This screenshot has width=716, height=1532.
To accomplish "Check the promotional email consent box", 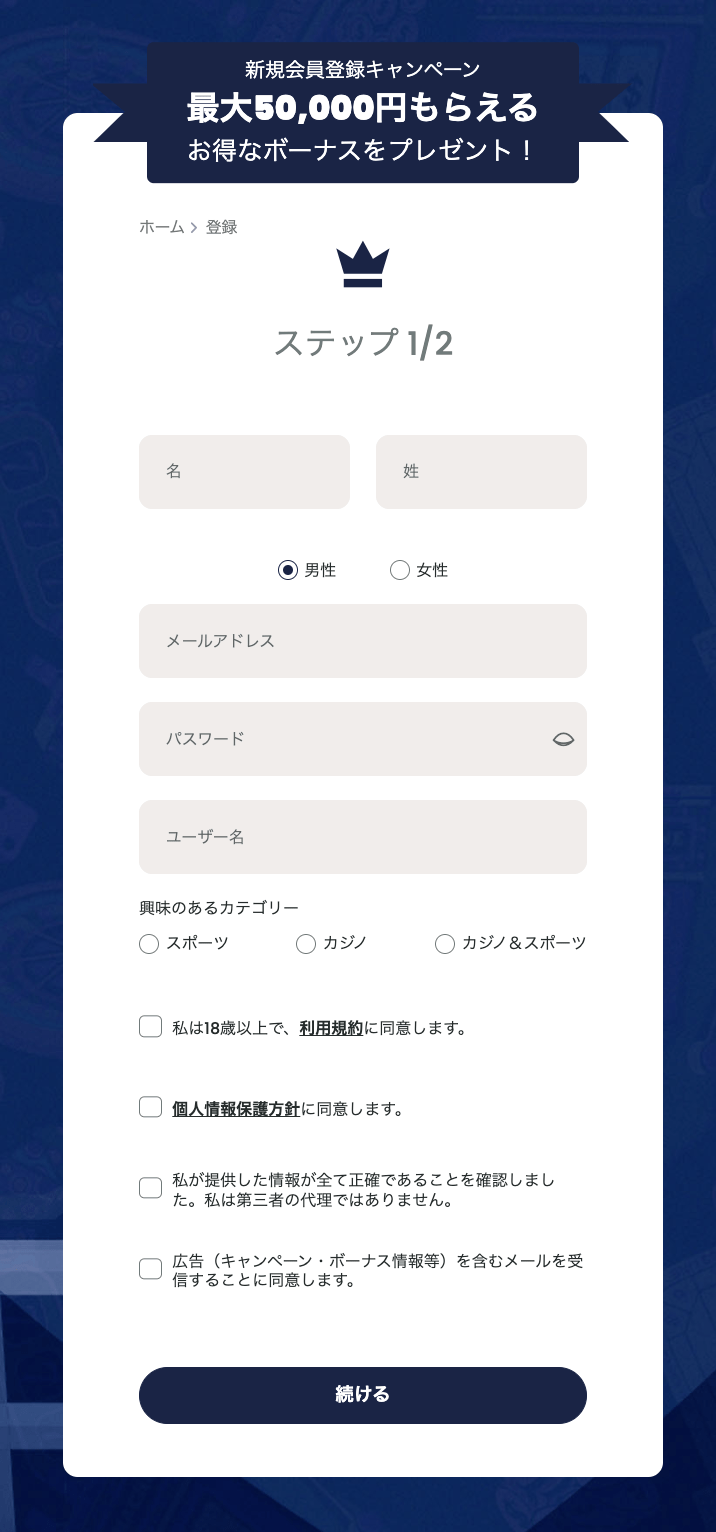I will [150, 1269].
